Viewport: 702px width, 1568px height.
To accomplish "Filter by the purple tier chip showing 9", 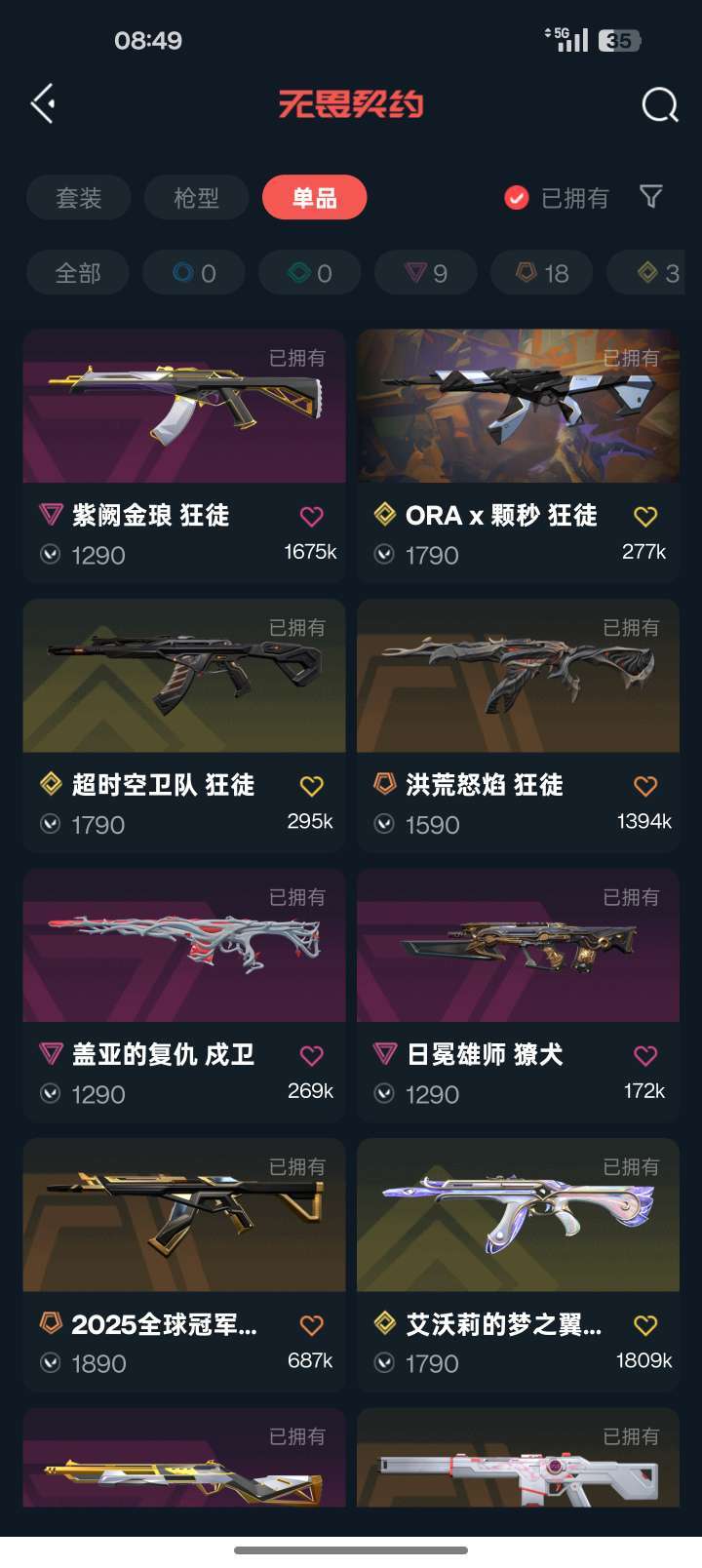I will coord(426,273).
